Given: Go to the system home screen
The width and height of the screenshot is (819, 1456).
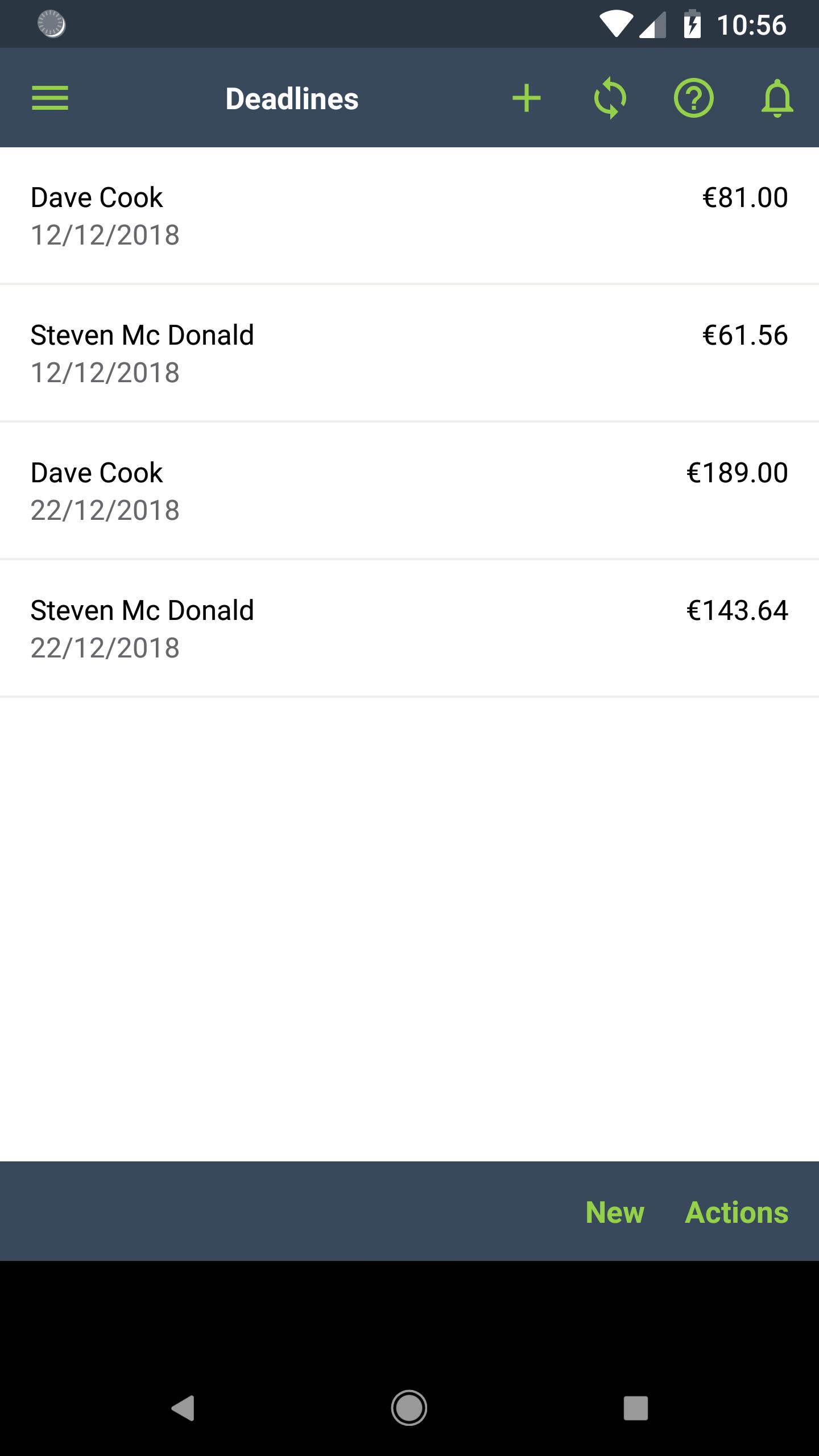Looking at the screenshot, I should coord(409,1408).
